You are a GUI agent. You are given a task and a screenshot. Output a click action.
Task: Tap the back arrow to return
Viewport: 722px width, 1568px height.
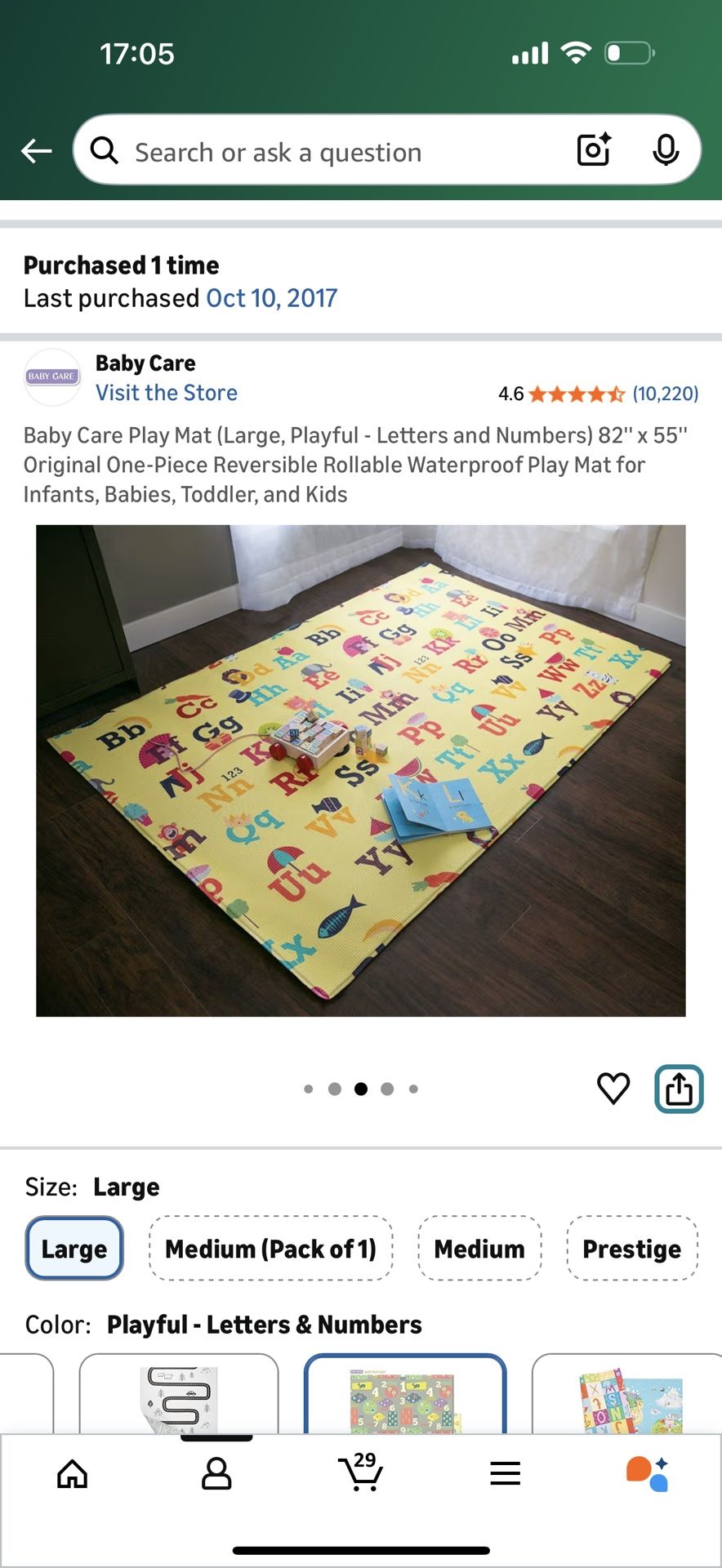(36, 150)
